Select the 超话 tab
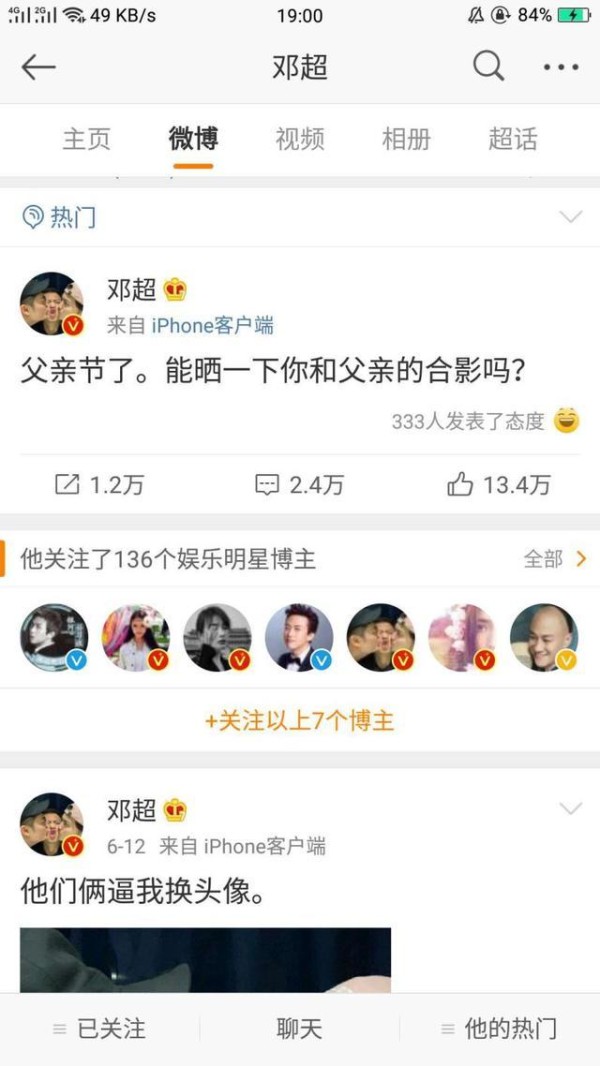This screenshot has height=1066, width=600. (x=512, y=139)
